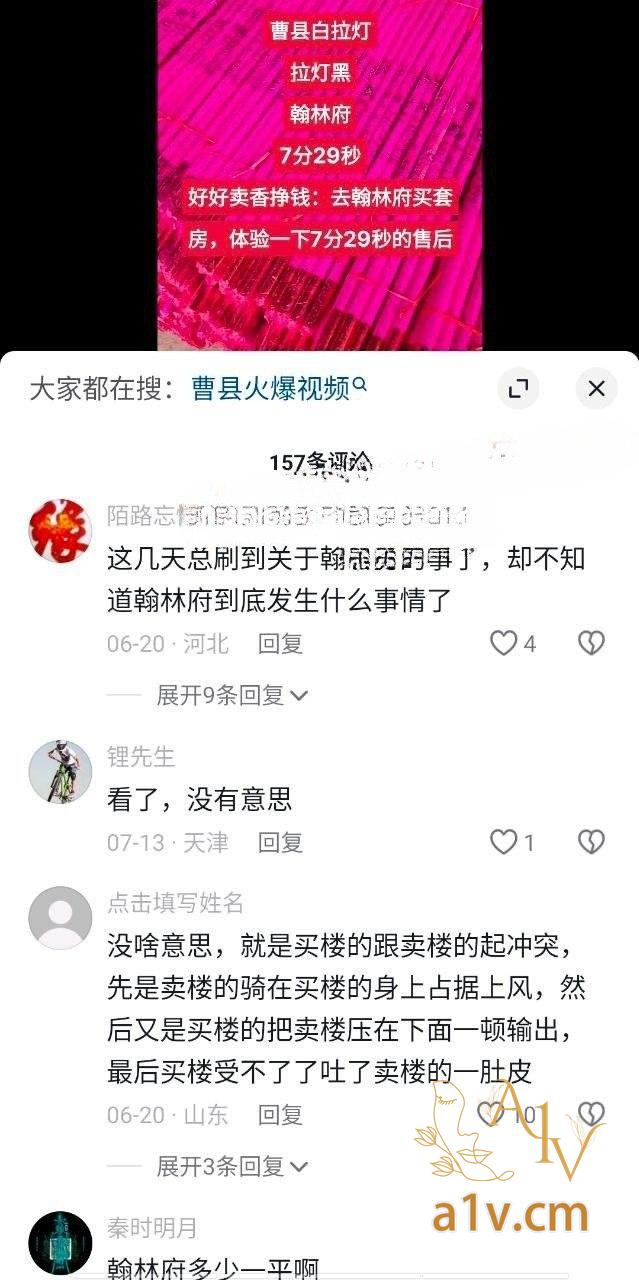Expand the 3 replies thread
Viewport: 639px width, 1280px height.
[x=231, y=1165]
